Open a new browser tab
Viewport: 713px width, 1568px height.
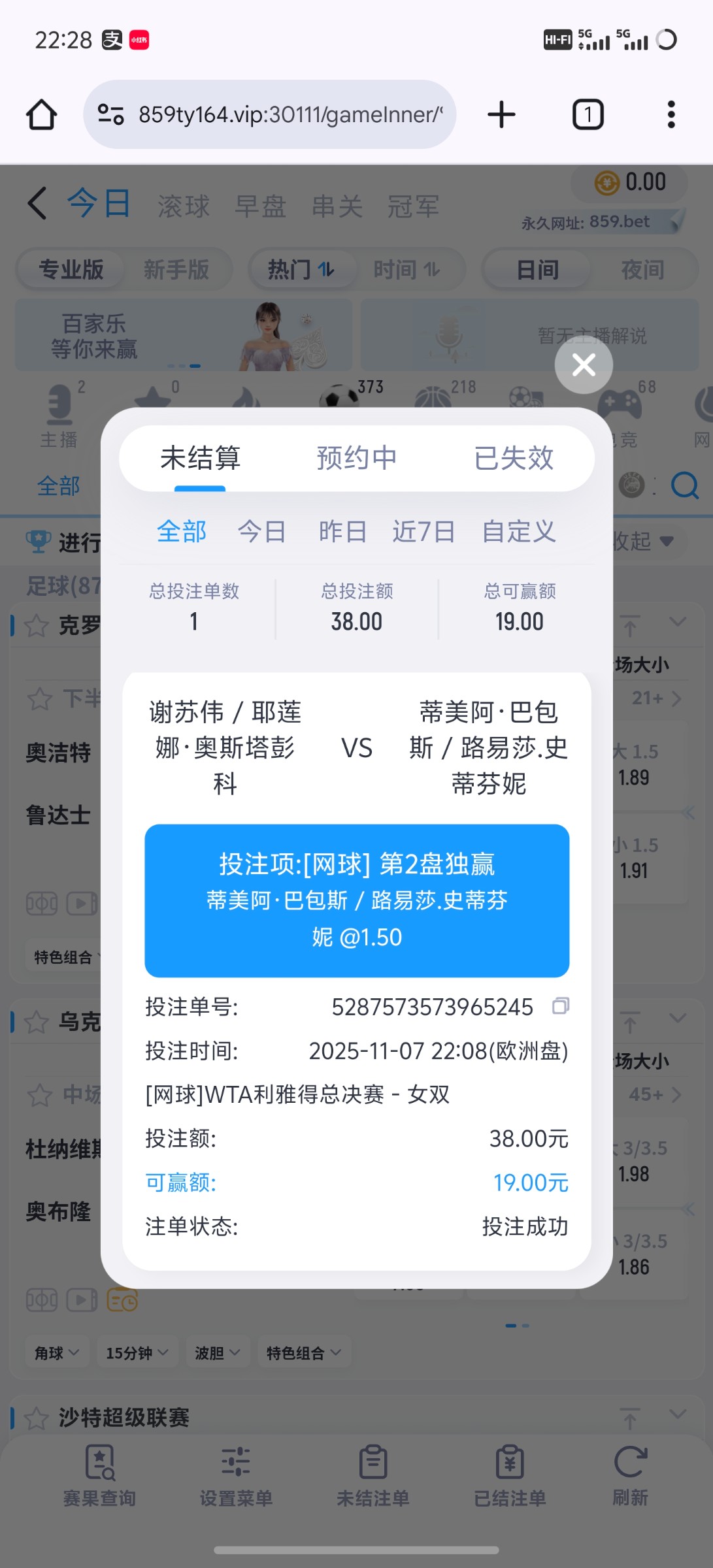501,115
